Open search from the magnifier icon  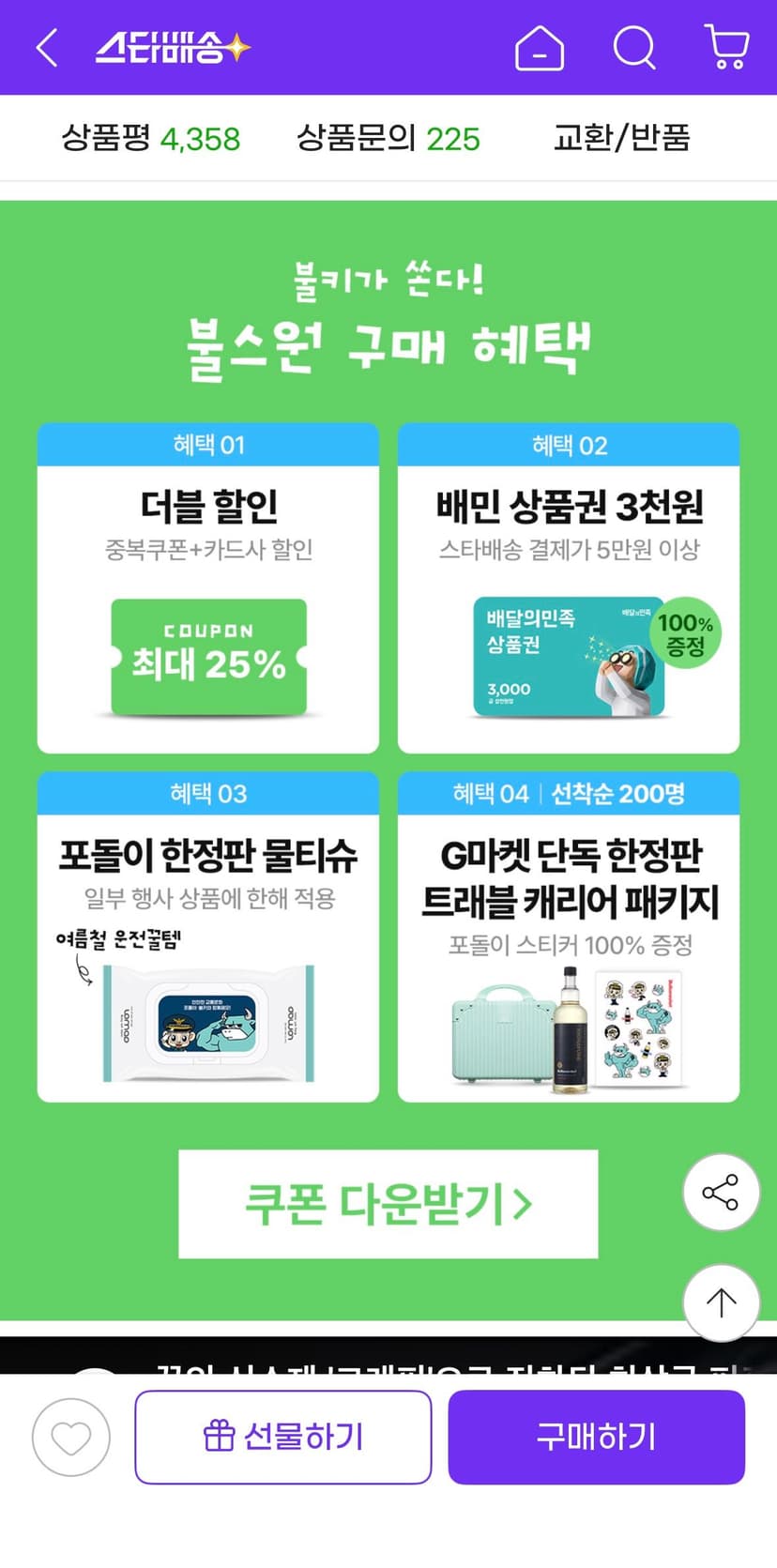[x=634, y=47]
